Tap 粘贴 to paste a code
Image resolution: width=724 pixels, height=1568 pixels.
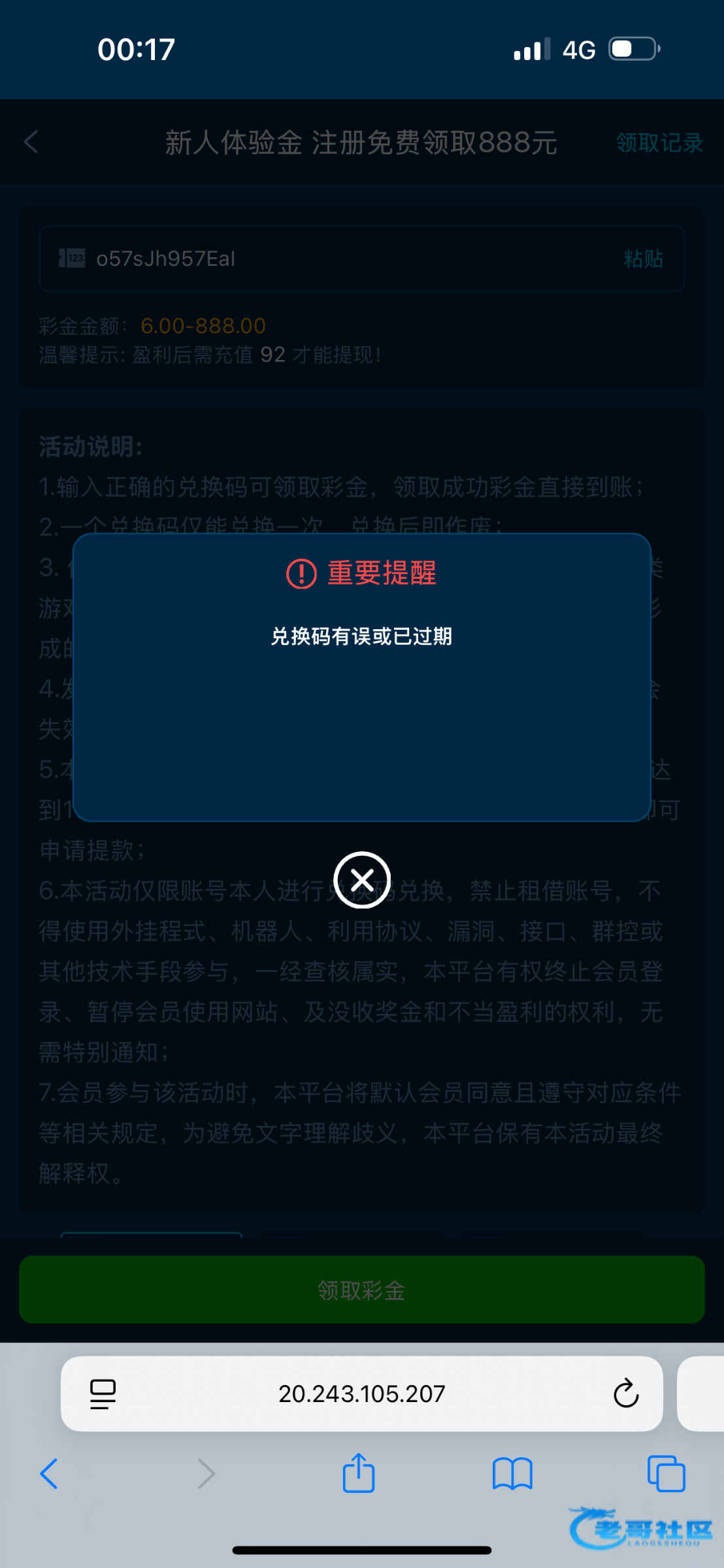coord(643,259)
